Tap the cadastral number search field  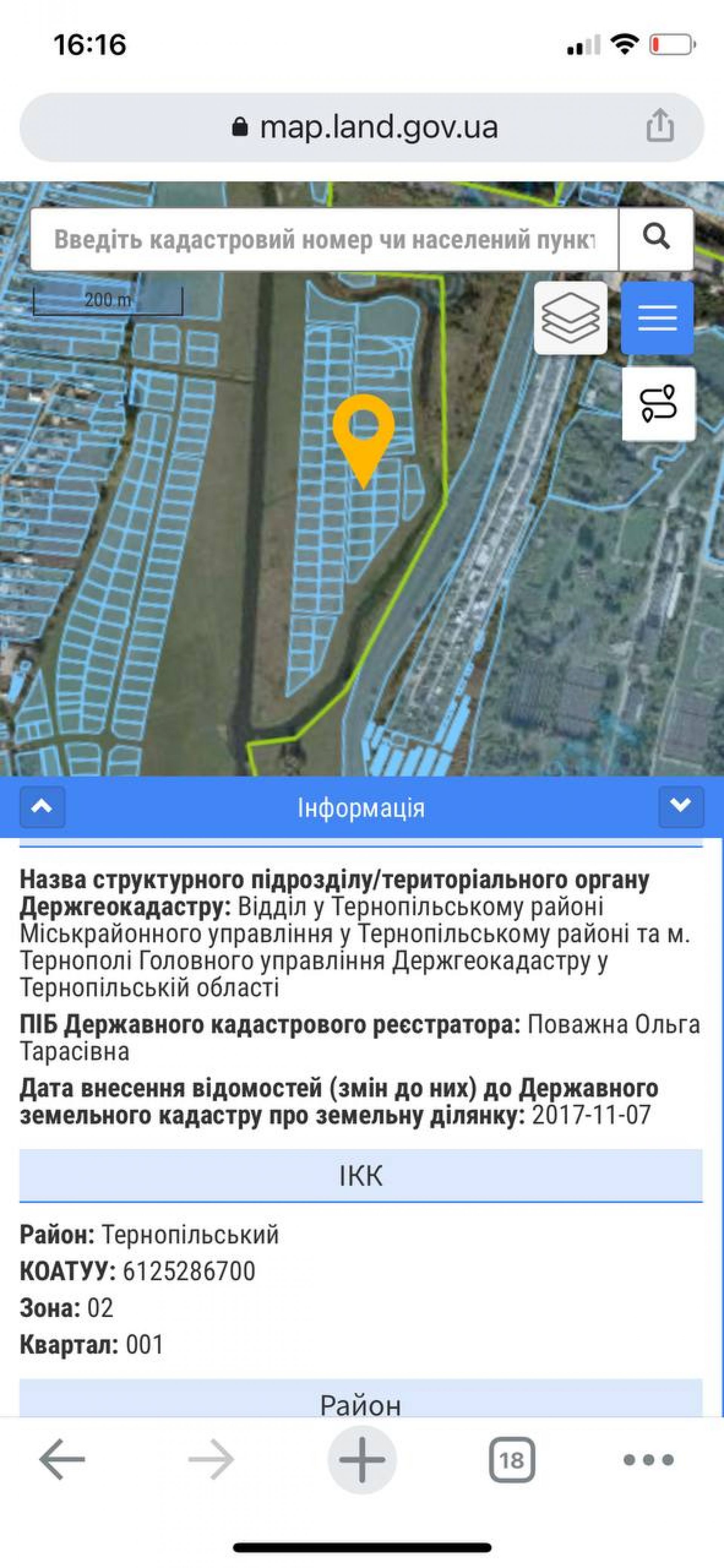click(x=324, y=239)
